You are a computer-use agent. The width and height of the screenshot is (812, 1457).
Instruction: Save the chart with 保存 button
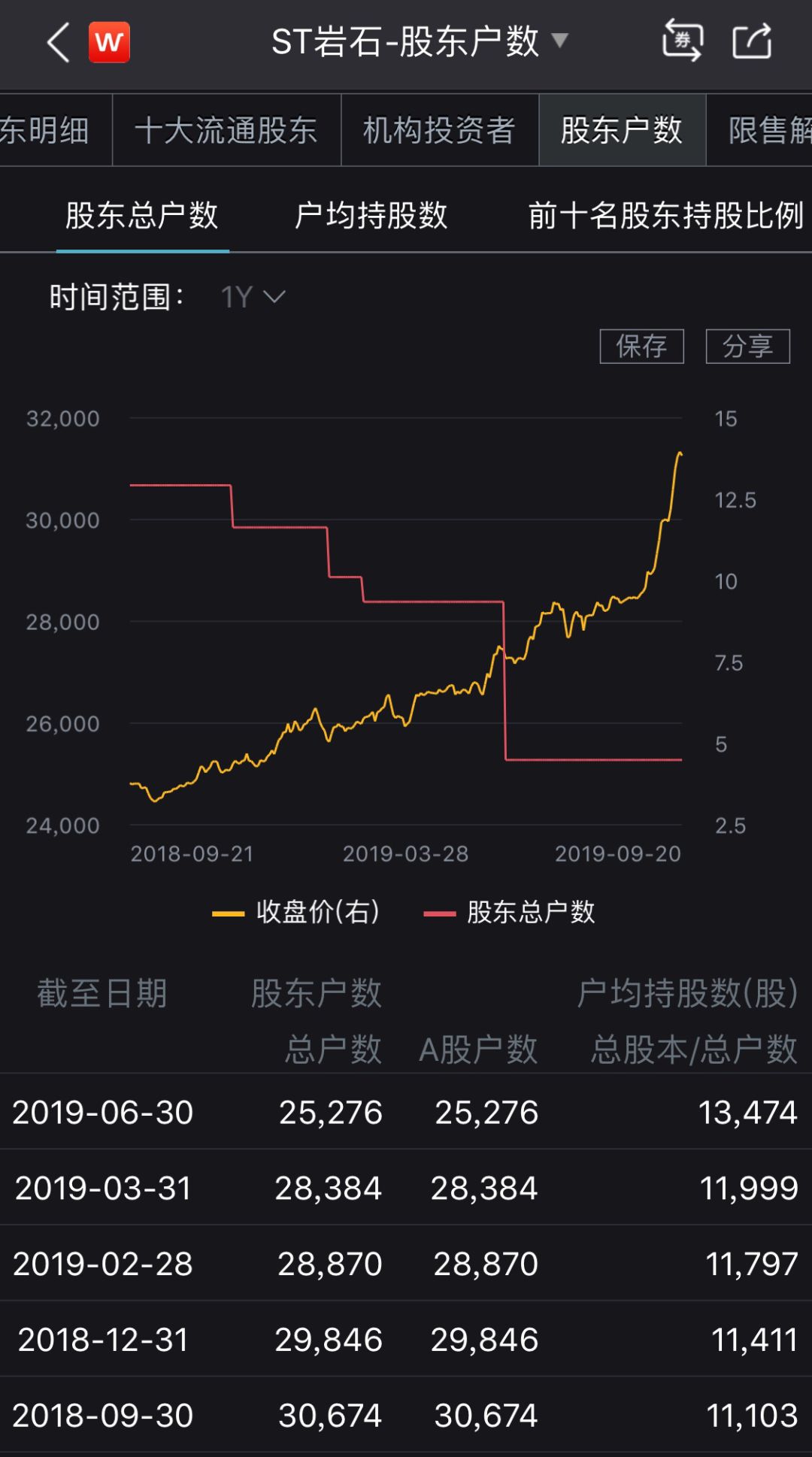tap(641, 346)
